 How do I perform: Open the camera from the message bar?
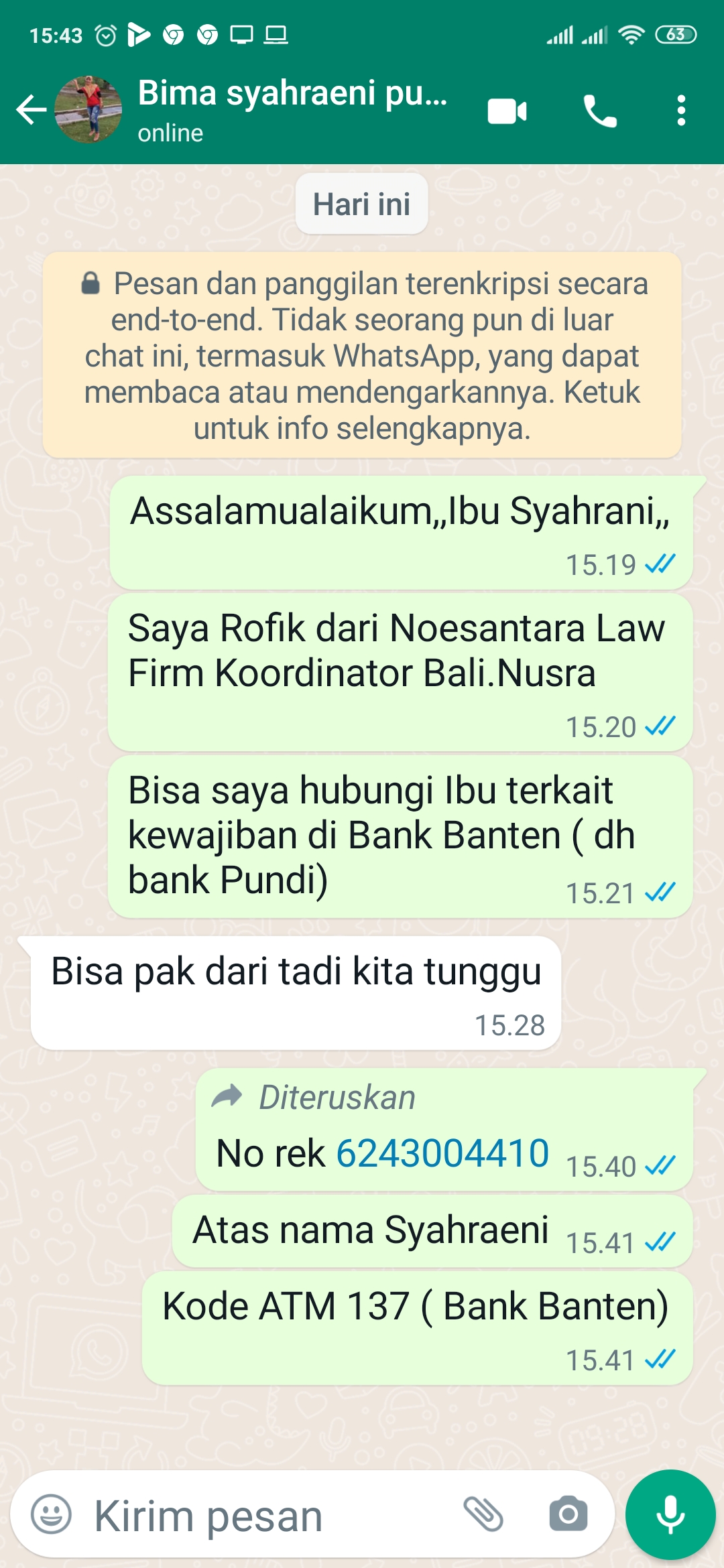(568, 1514)
